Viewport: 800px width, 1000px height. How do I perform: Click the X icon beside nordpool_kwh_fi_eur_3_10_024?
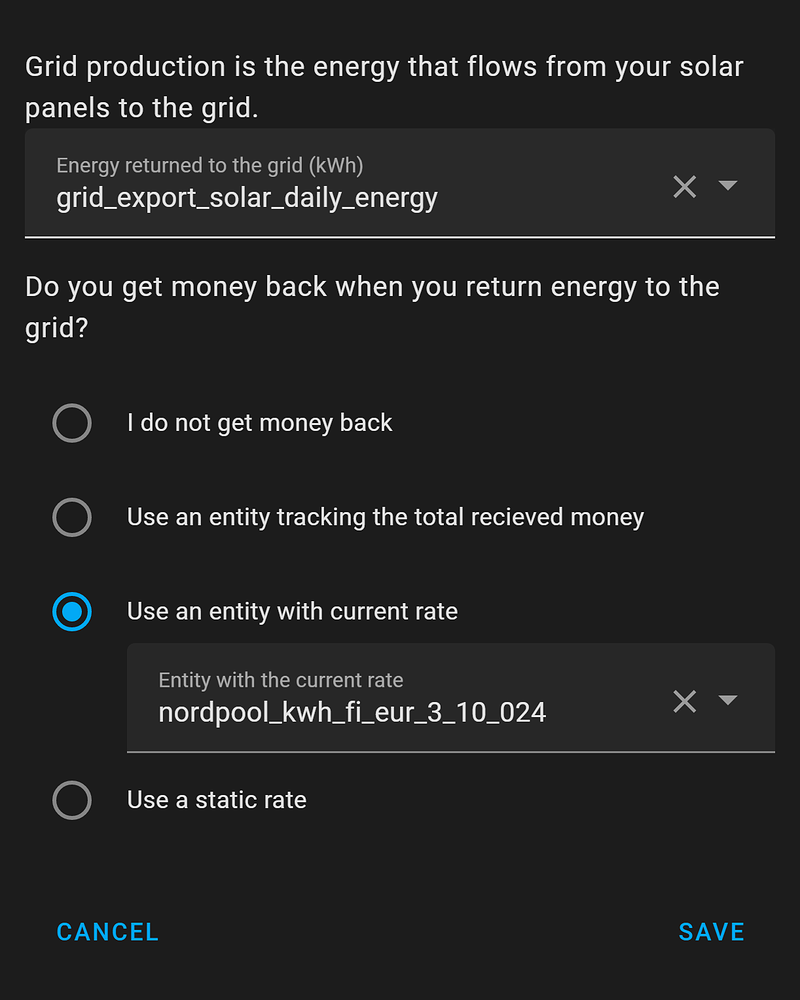[x=684, y=701]
